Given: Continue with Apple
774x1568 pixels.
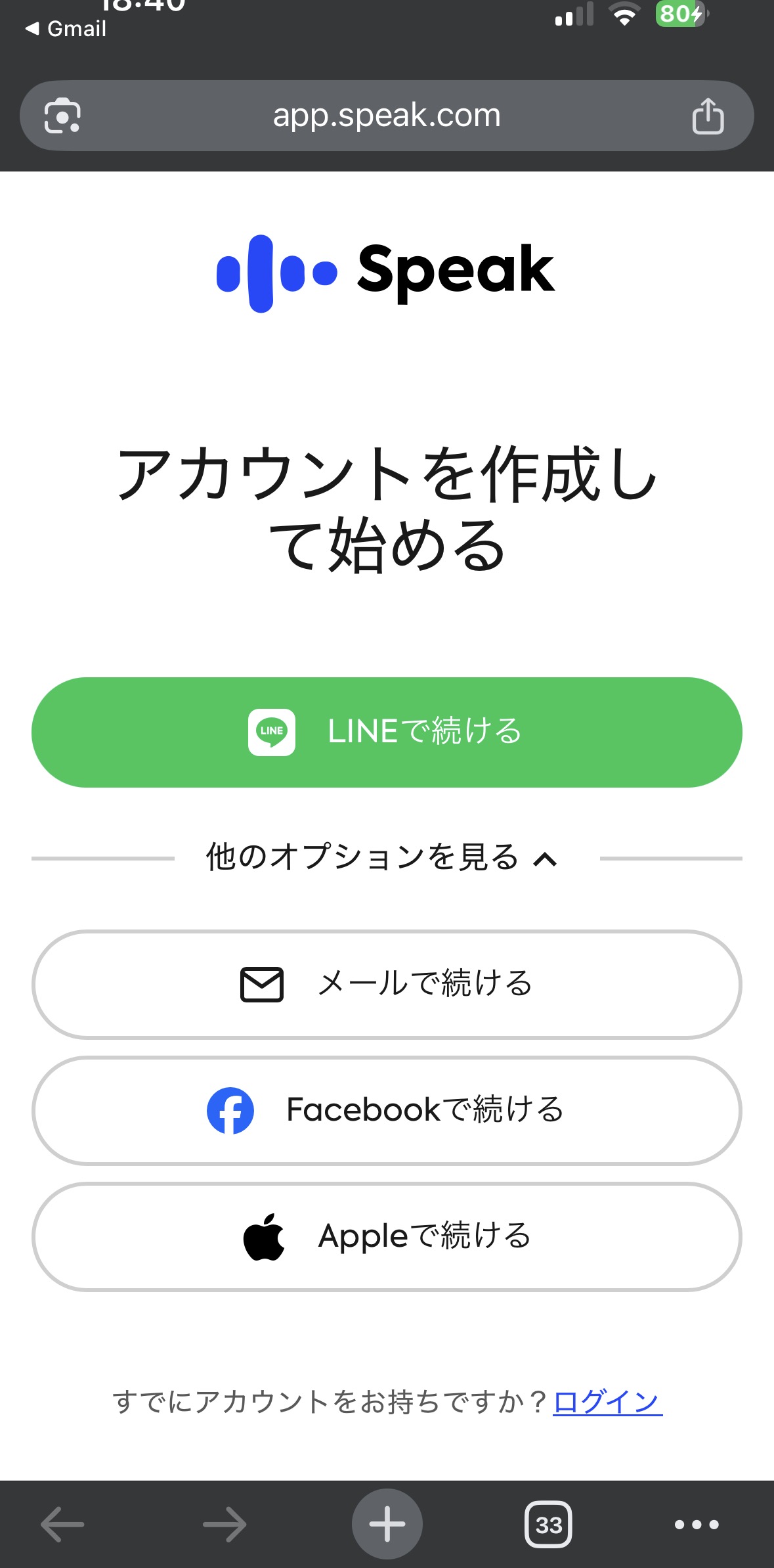Looking at the screenshot, I should pyautogui.click(x=387, y=1236).
